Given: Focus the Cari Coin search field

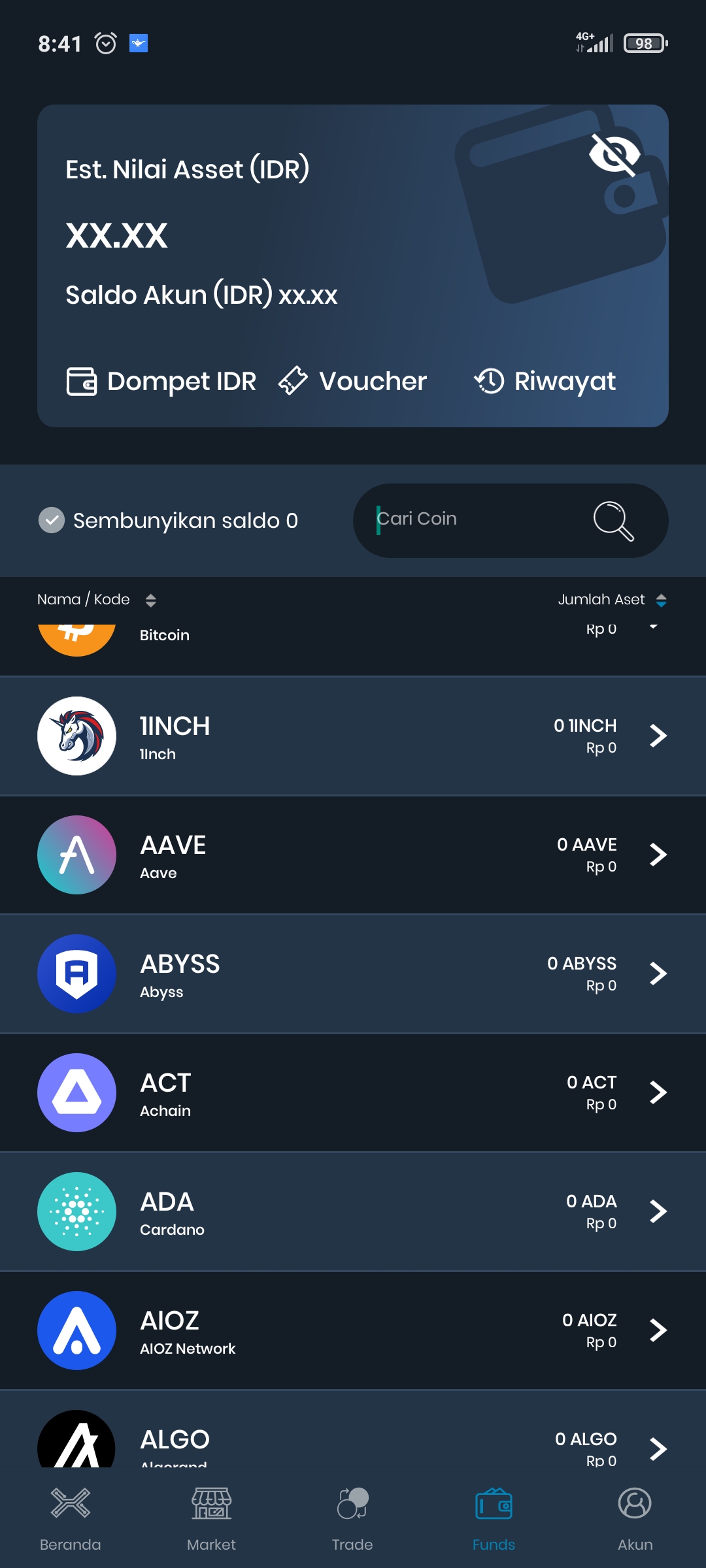Looking at the screenshot, I should [x=471, y=520].
